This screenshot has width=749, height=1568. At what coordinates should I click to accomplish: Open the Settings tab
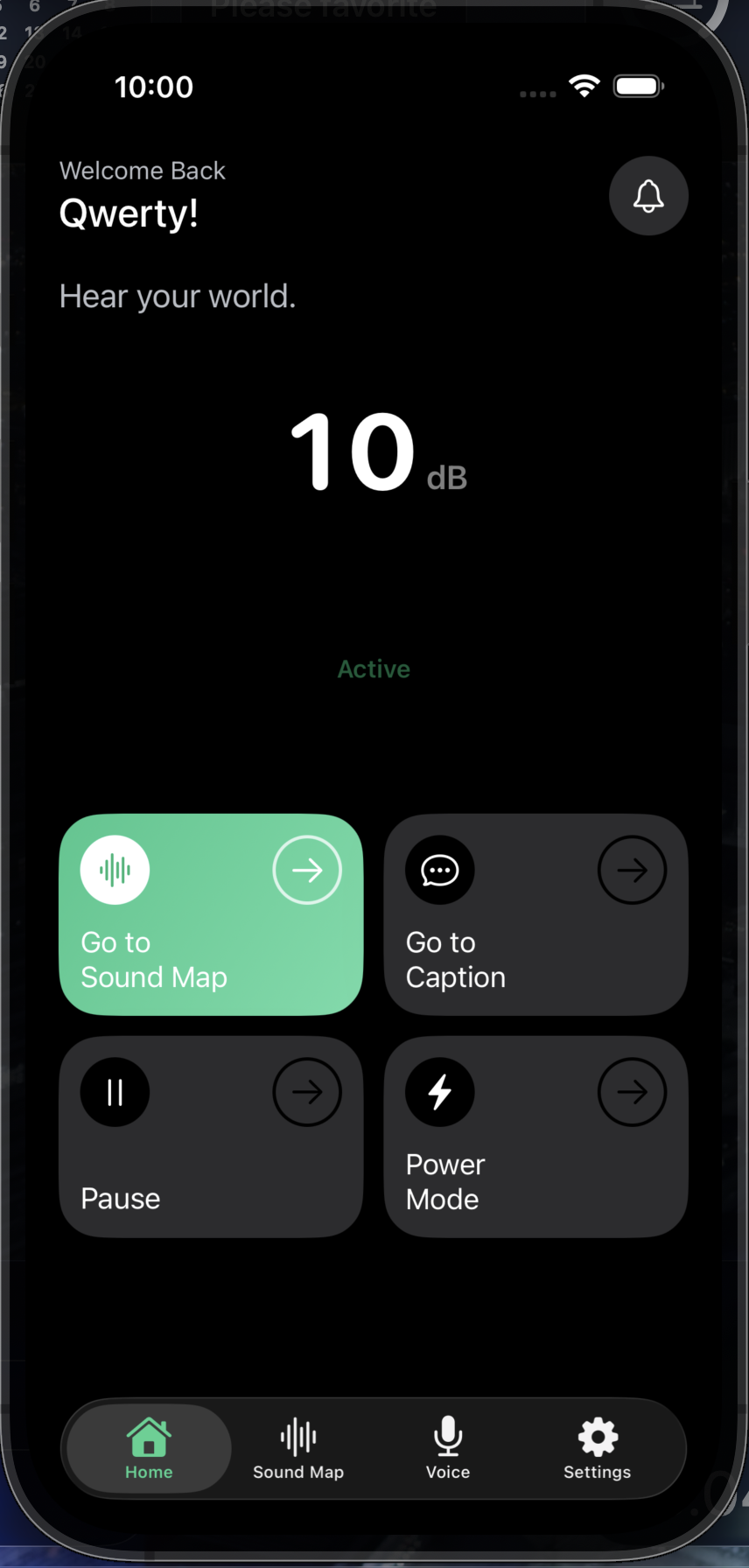(598, 1448)
